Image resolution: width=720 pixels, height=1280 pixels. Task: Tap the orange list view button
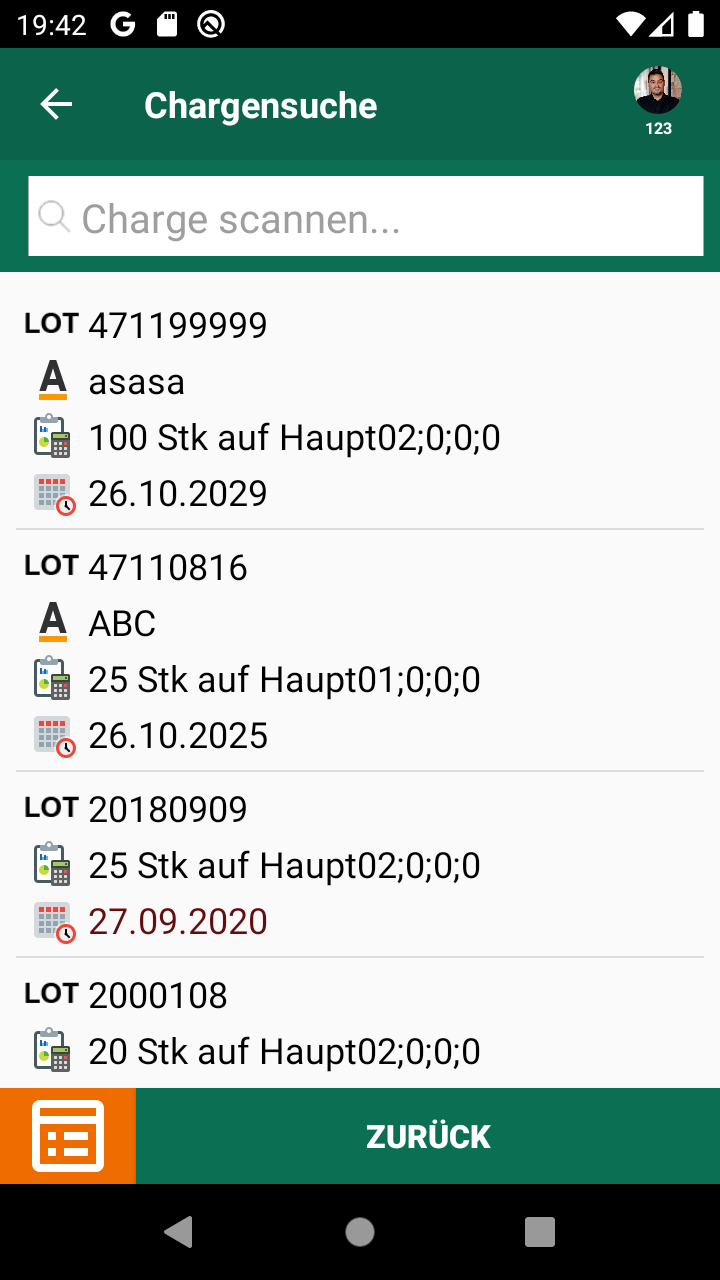(68, 1136)
